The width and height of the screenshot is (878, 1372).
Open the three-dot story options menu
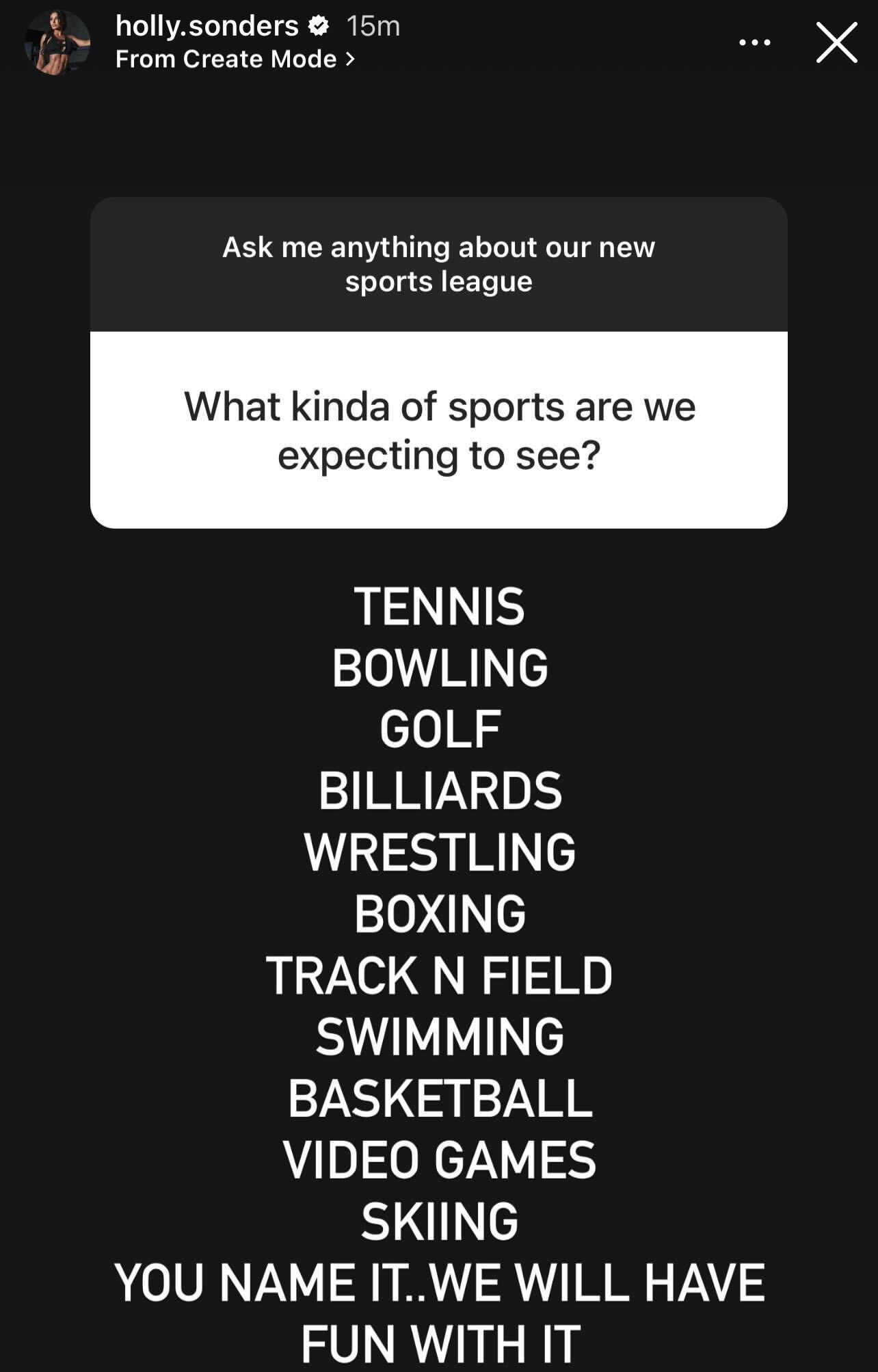click(x=755, y=42)
